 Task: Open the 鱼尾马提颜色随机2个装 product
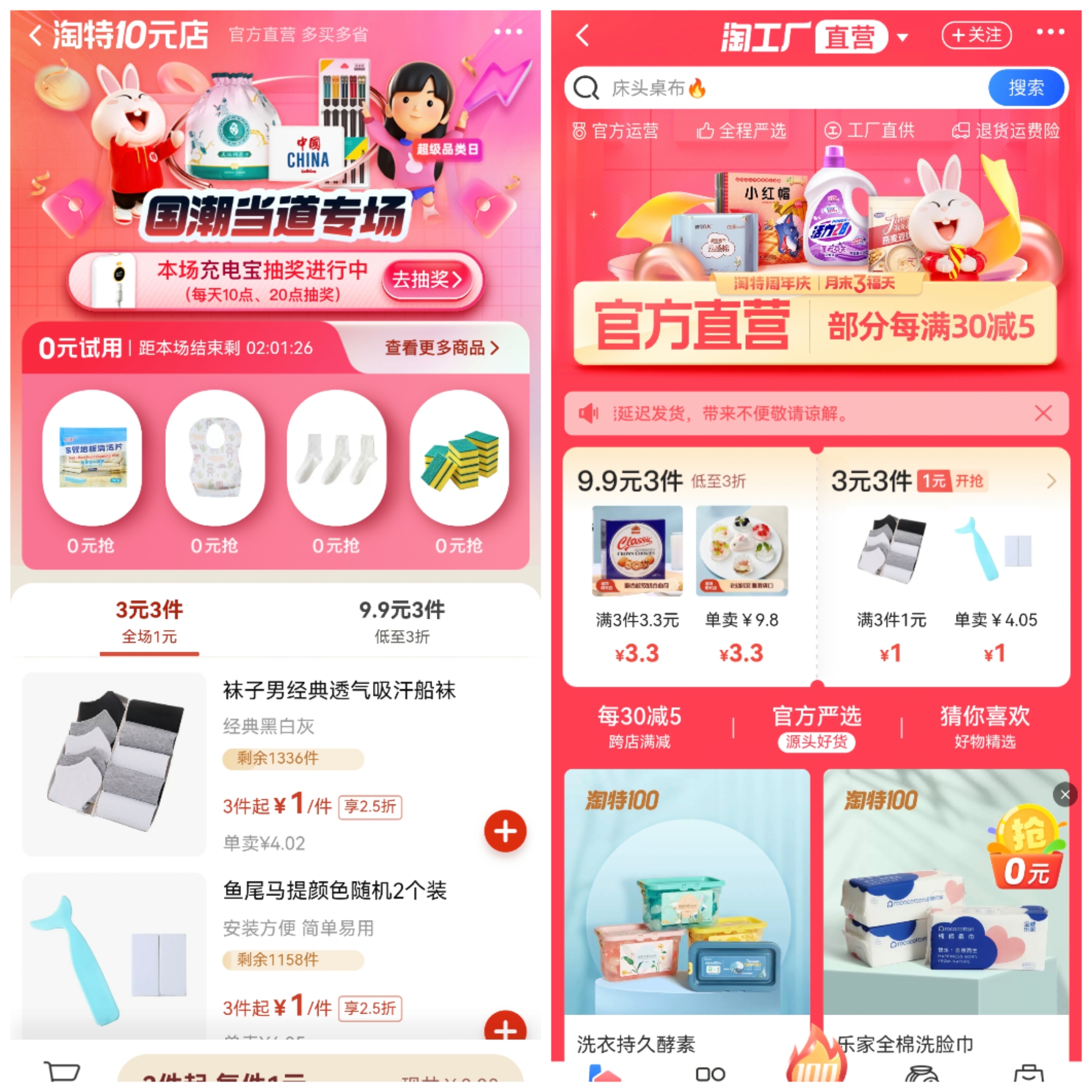point(334,891)
